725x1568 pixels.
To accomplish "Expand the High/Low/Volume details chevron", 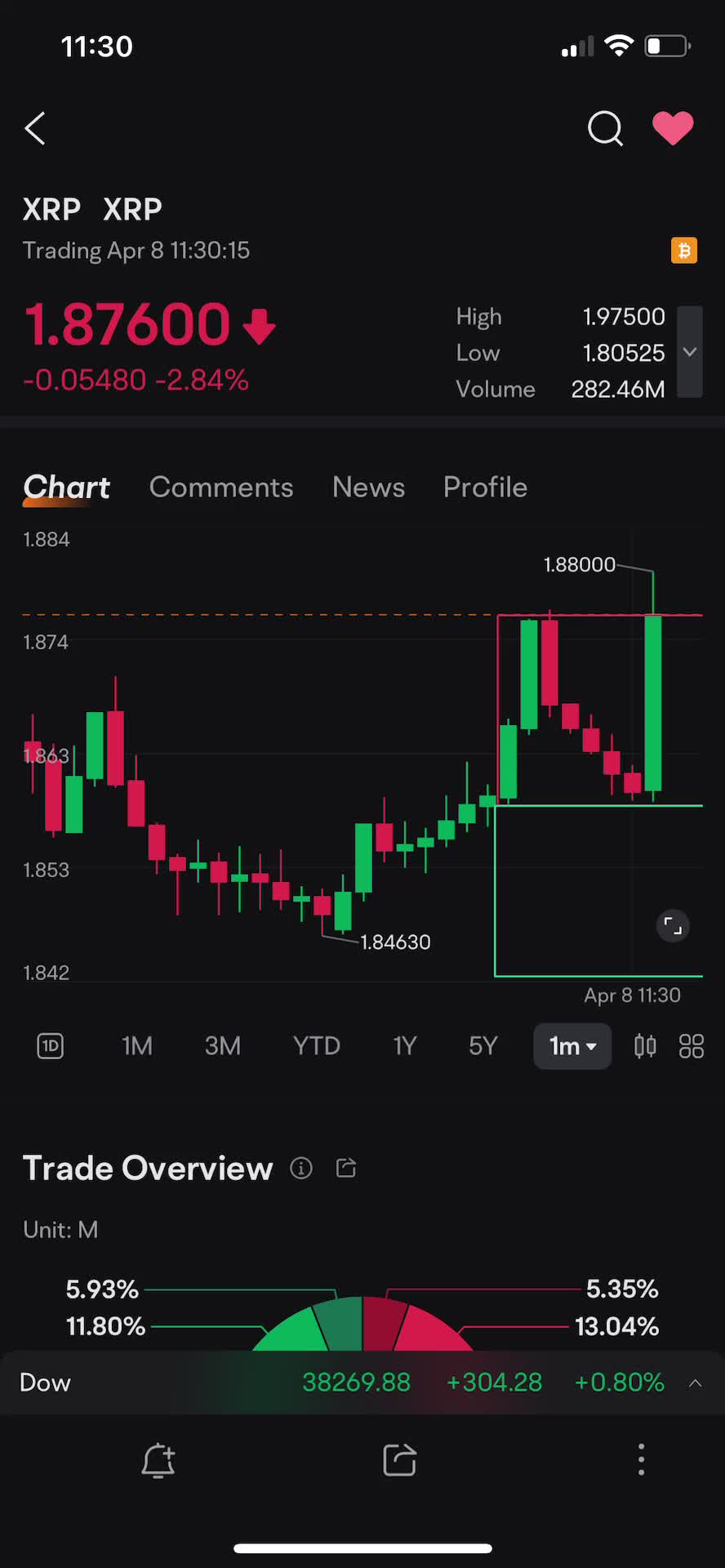I will tap(690, 352).
